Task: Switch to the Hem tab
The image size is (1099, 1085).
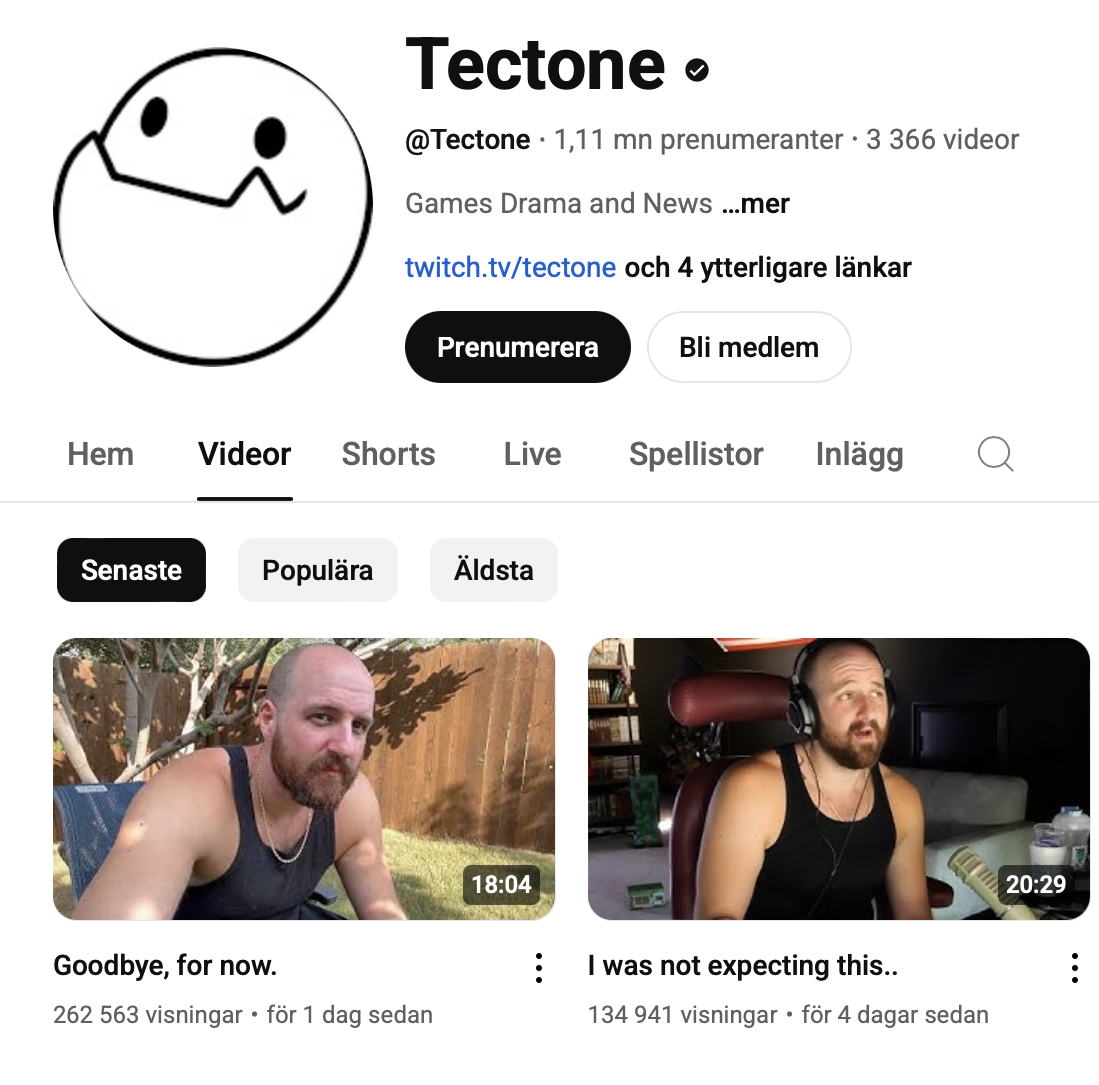Action: tap(100, 454)
